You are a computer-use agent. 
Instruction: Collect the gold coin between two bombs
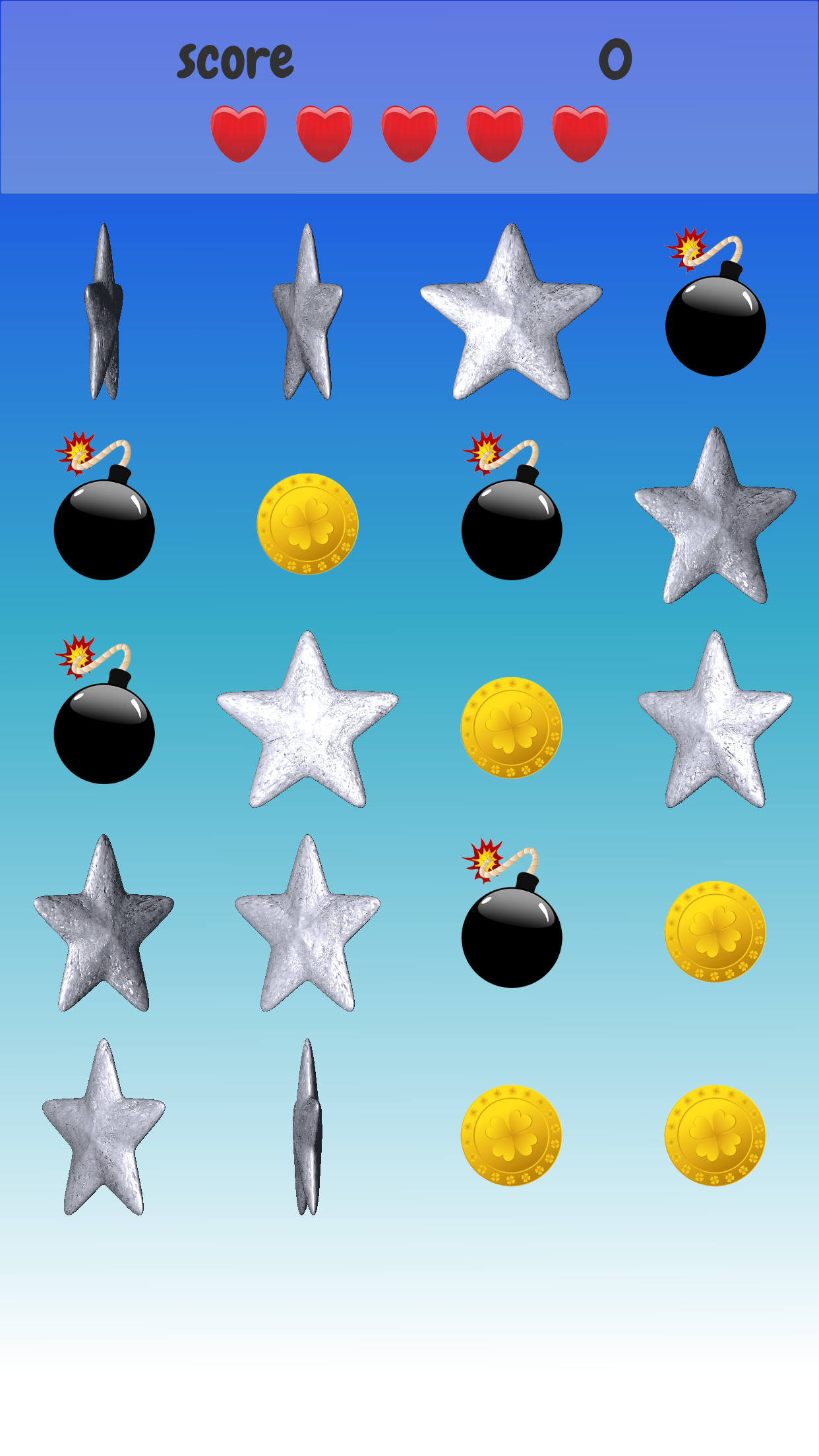307,524
